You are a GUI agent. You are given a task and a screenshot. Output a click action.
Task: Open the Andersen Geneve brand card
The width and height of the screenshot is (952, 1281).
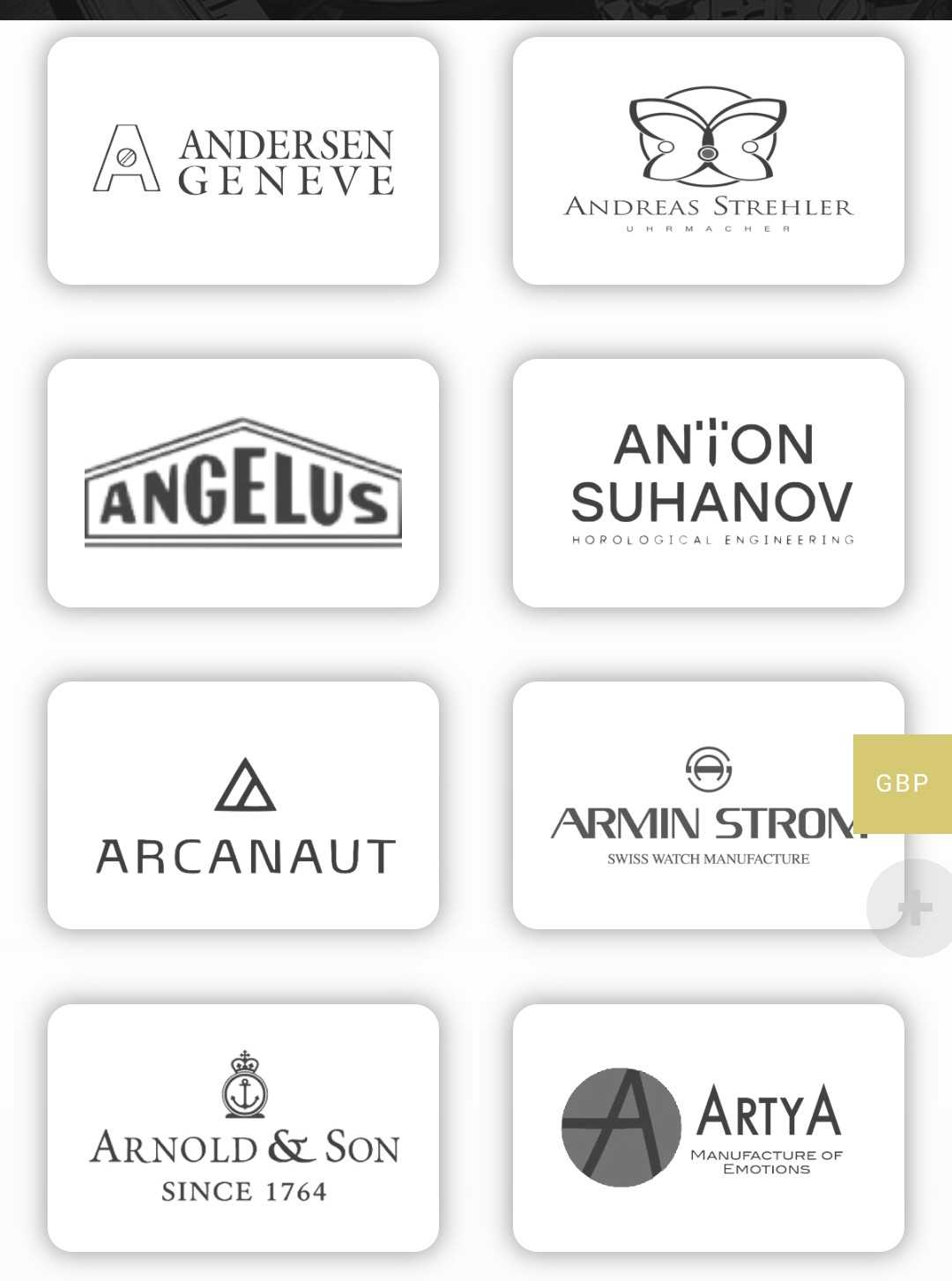click(243, 160)
